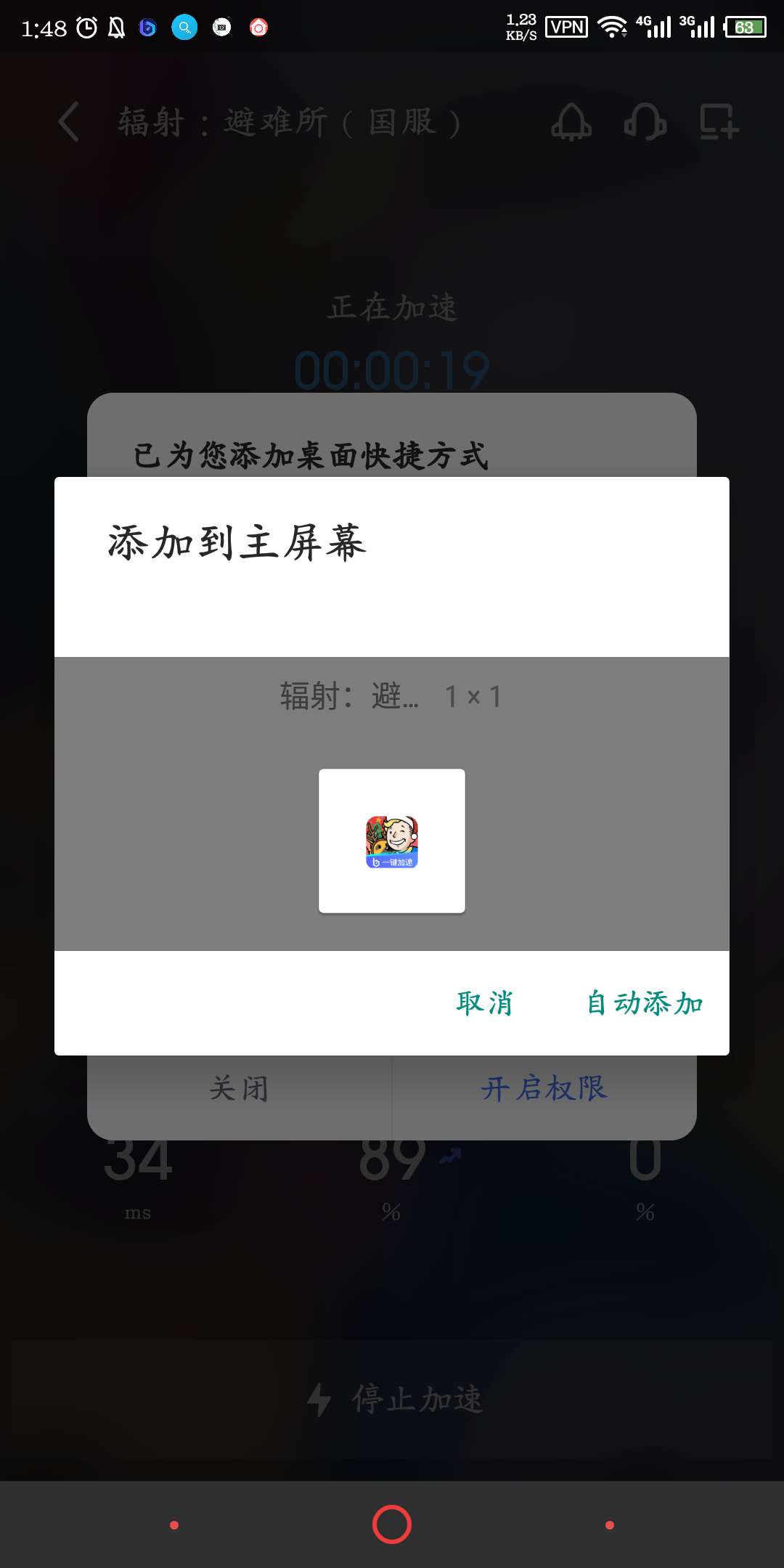Tap the system home button
Screen dimensions: 784x1568
click(392, 1524)
